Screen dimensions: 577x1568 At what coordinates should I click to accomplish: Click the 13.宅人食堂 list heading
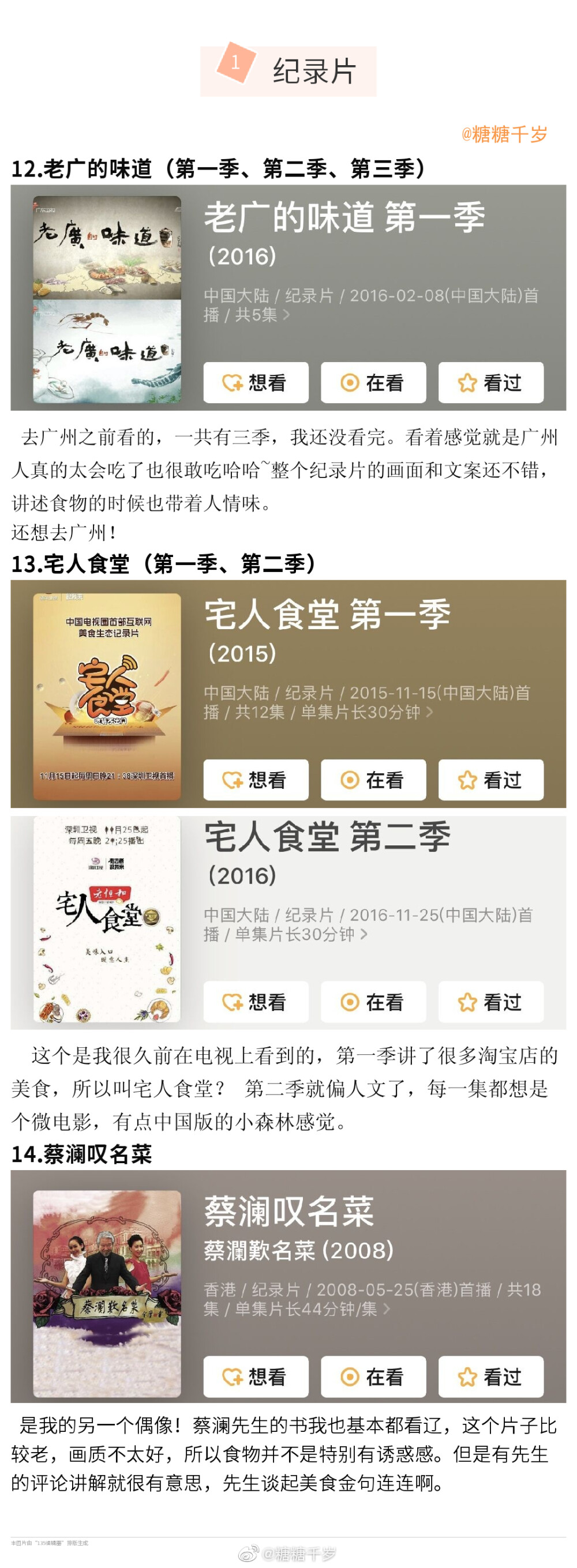(x=163, y=560)
